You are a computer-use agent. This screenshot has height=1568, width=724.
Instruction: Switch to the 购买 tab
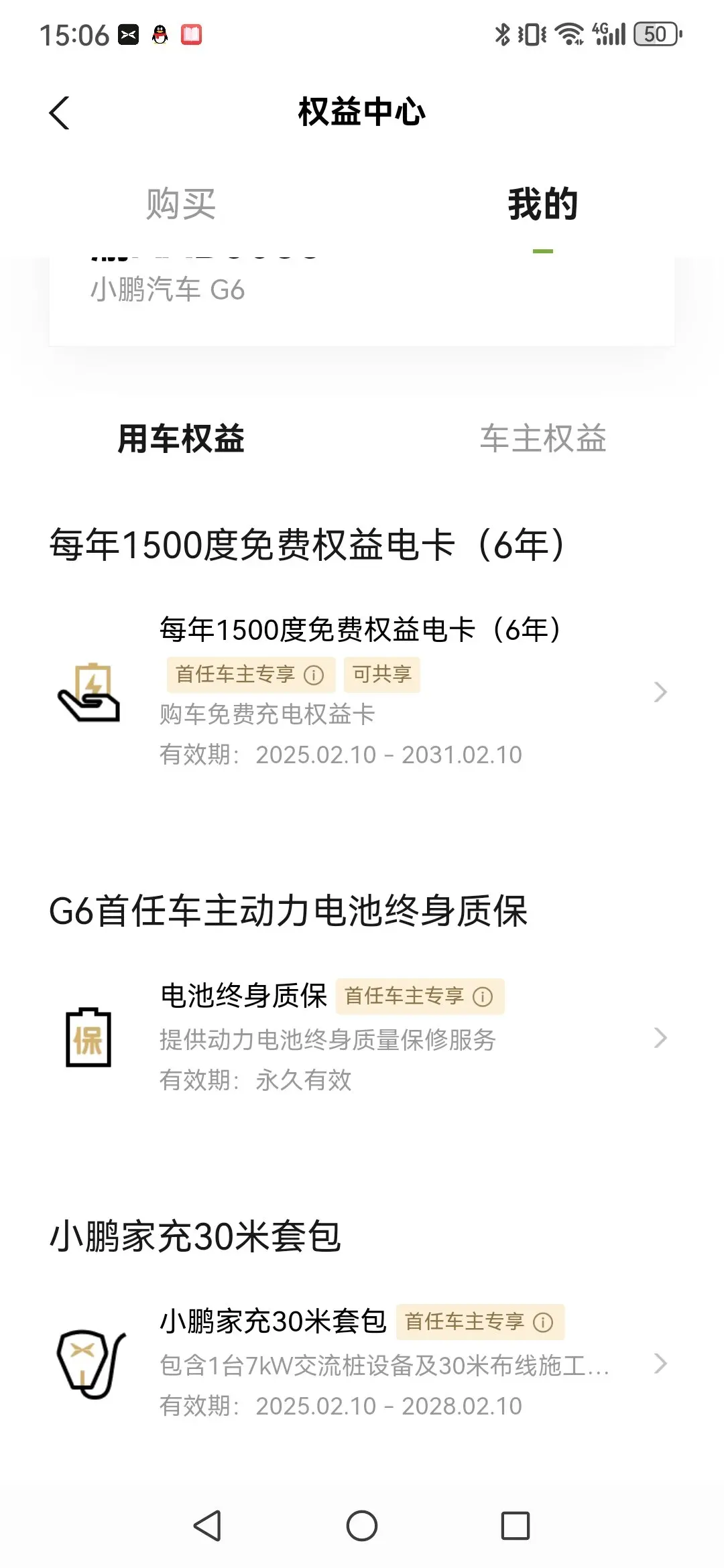point(181,204)
